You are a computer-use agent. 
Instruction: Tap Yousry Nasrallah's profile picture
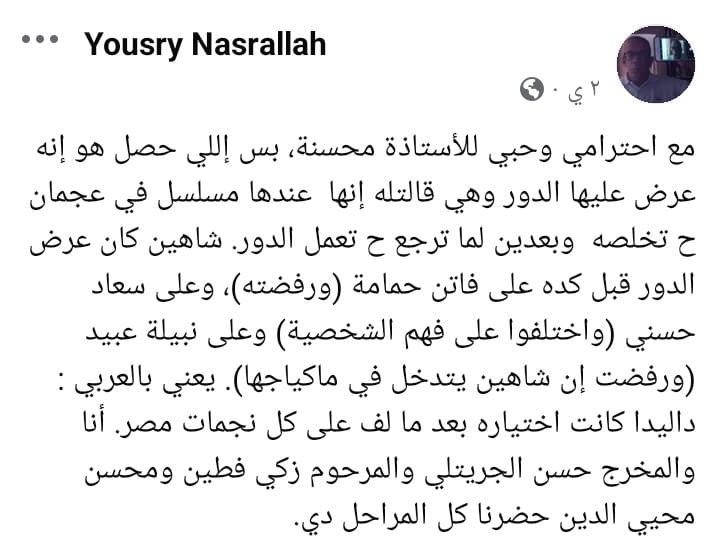click(655, 64)
